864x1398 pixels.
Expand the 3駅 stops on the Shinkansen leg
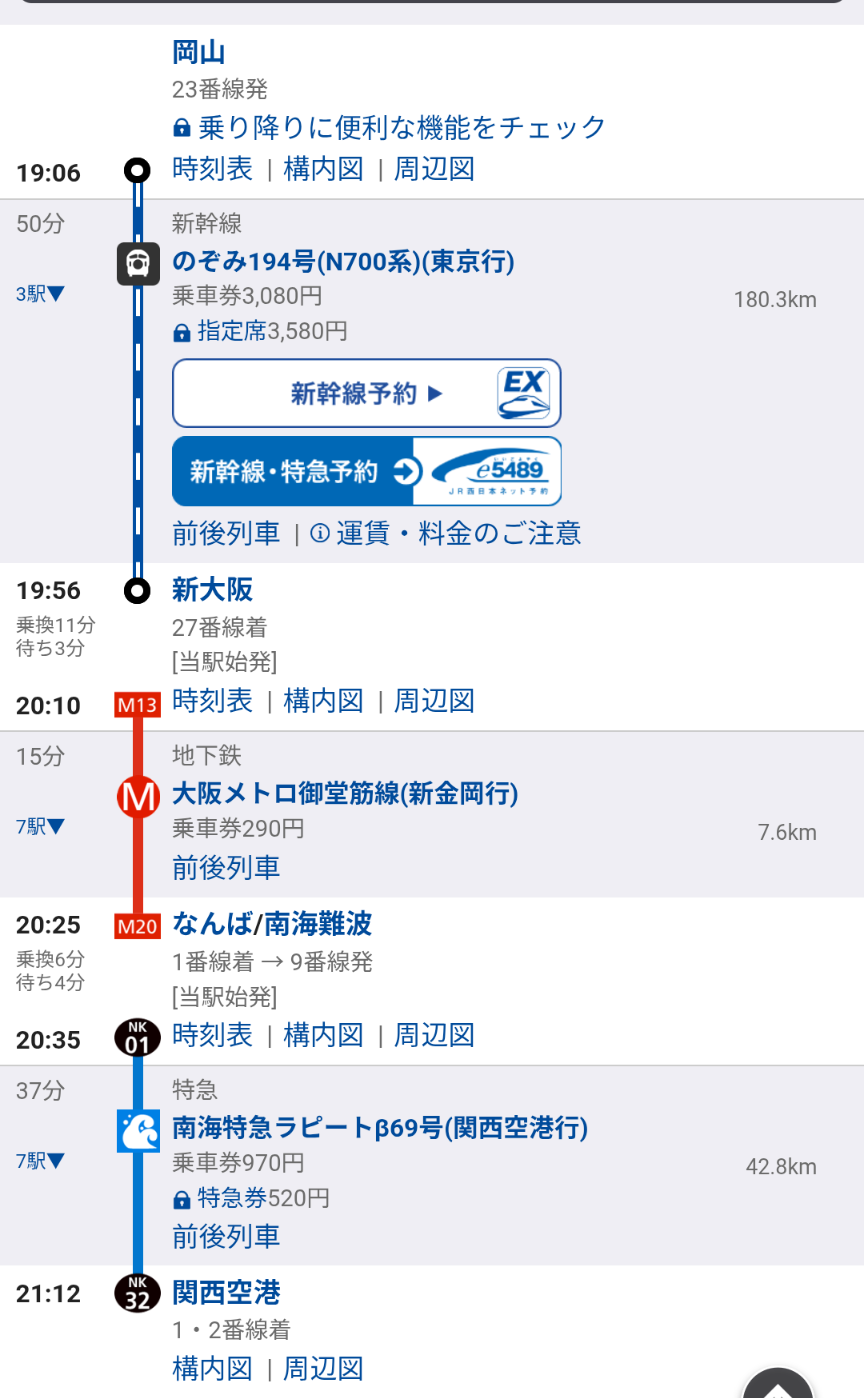pos(40,294)
